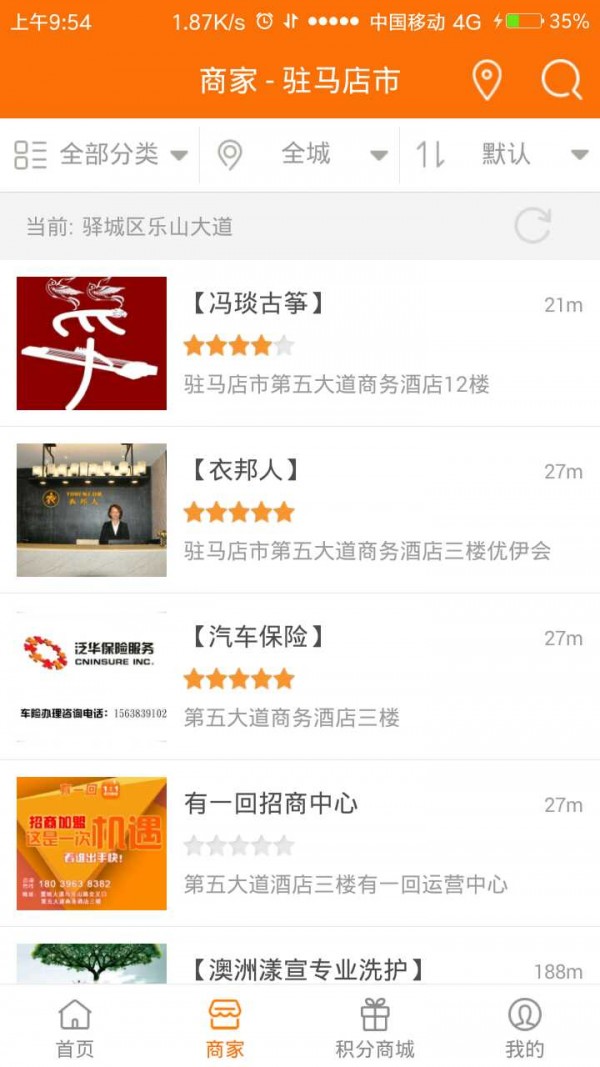This screenshot has height=1067, width=600.
Task: Go to the 积分商城 tab
Action: tap(375, 1027)
